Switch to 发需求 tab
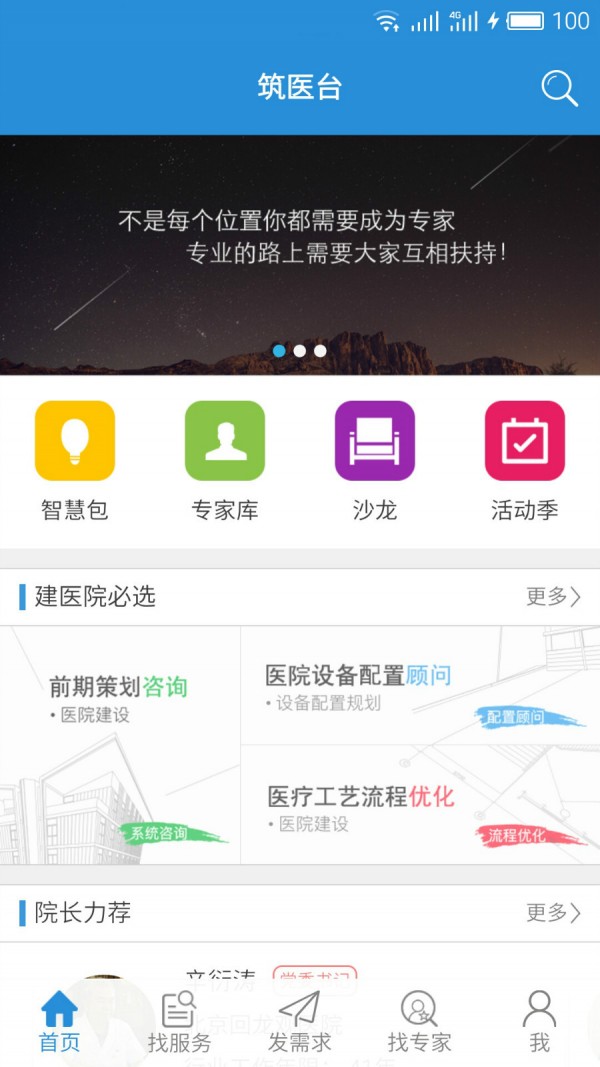 coord(299,1021)
